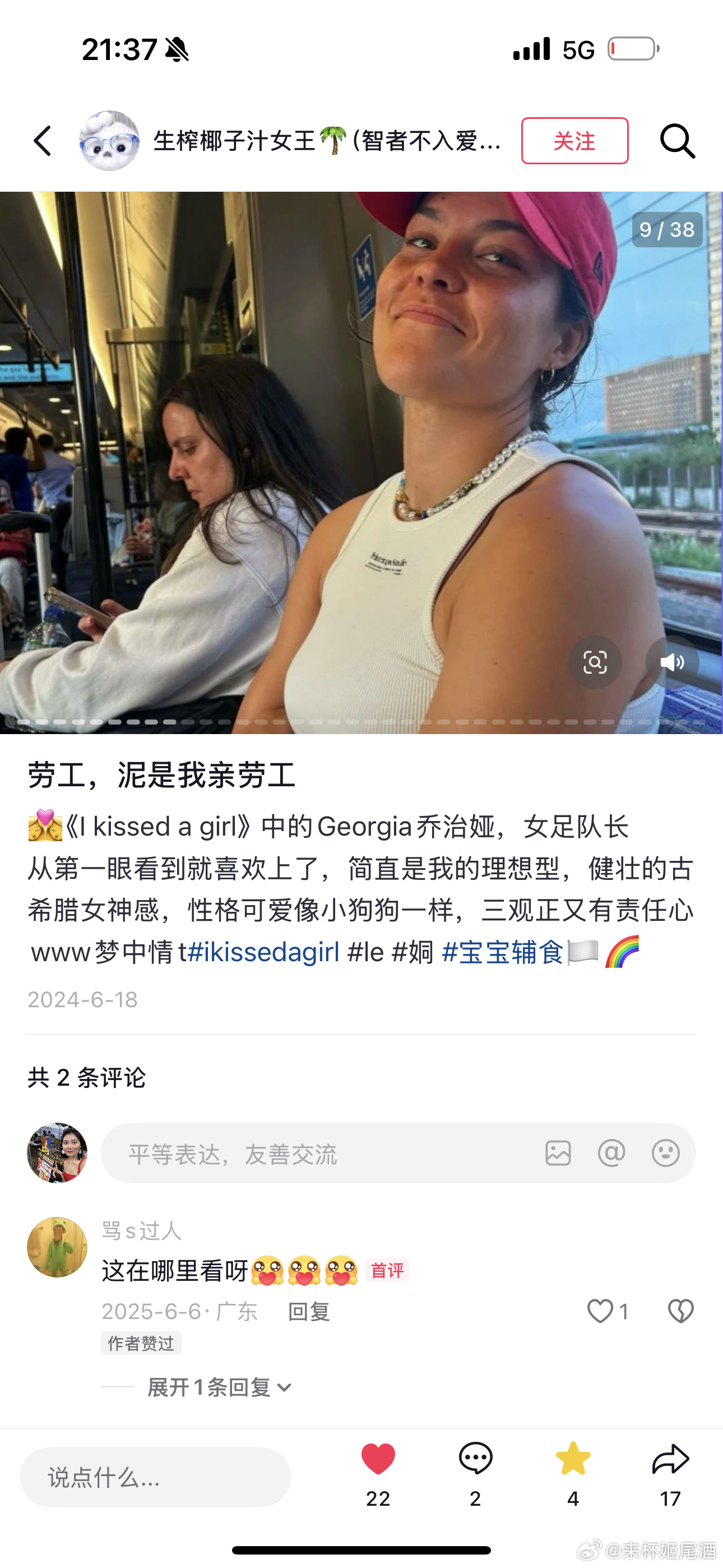Go back using the top-left arrow
Viewport: 723px width, 1568px height.
click(x=43, y=141)
